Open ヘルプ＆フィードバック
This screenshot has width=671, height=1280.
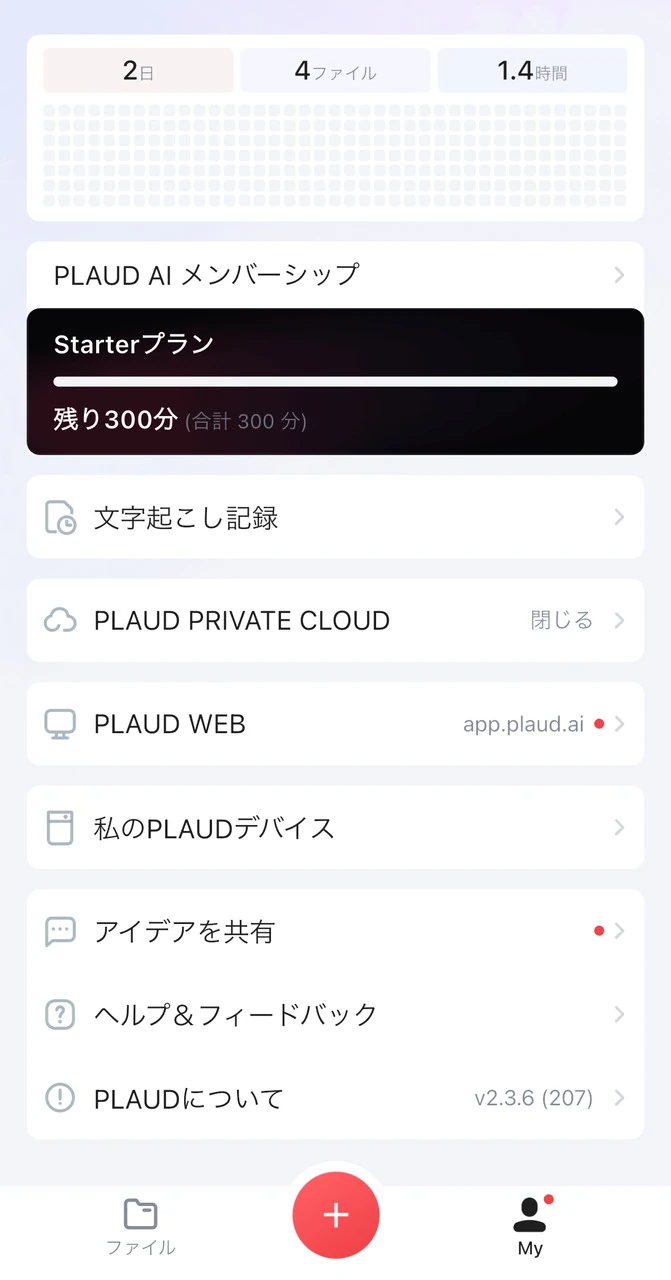coord(335,1015)
